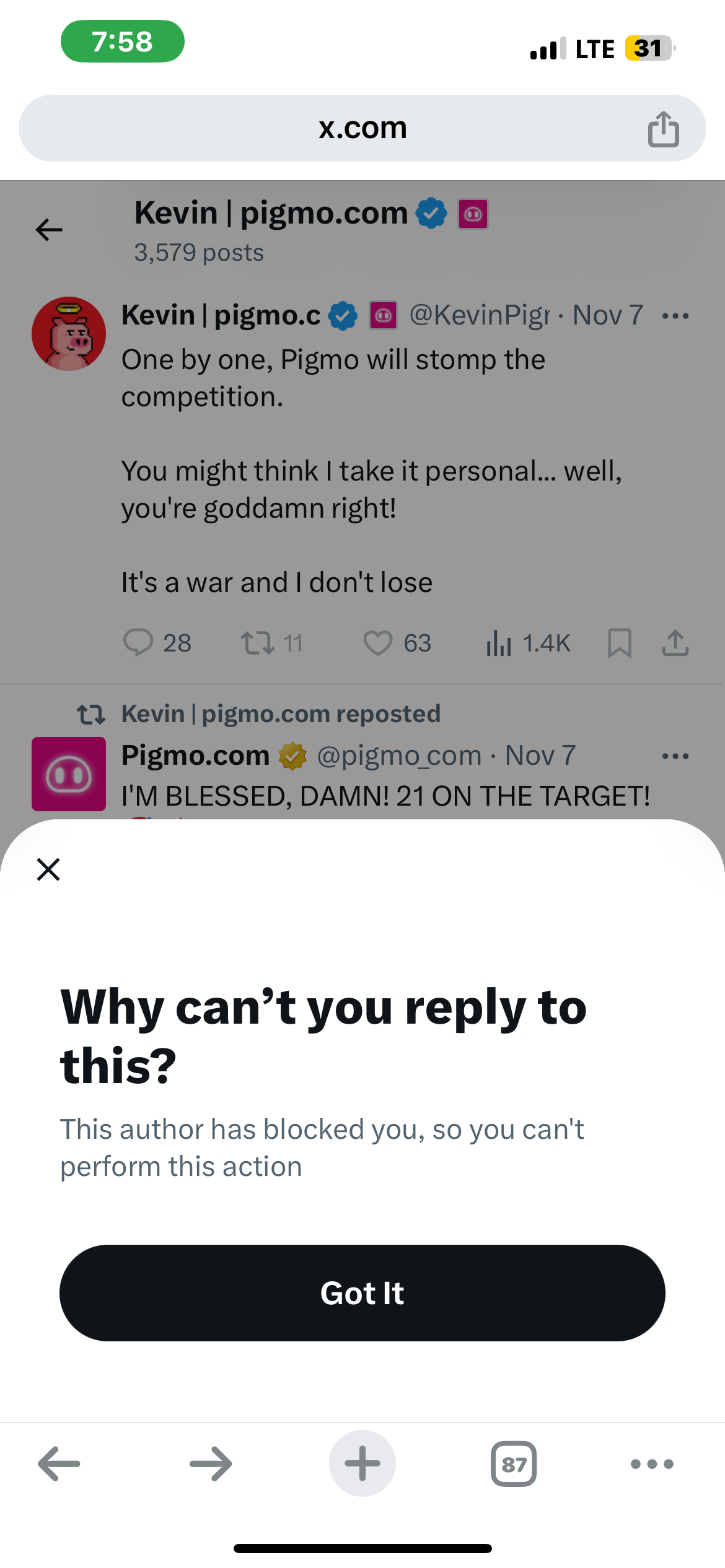Share the page from the address bar

pos(663,129)
